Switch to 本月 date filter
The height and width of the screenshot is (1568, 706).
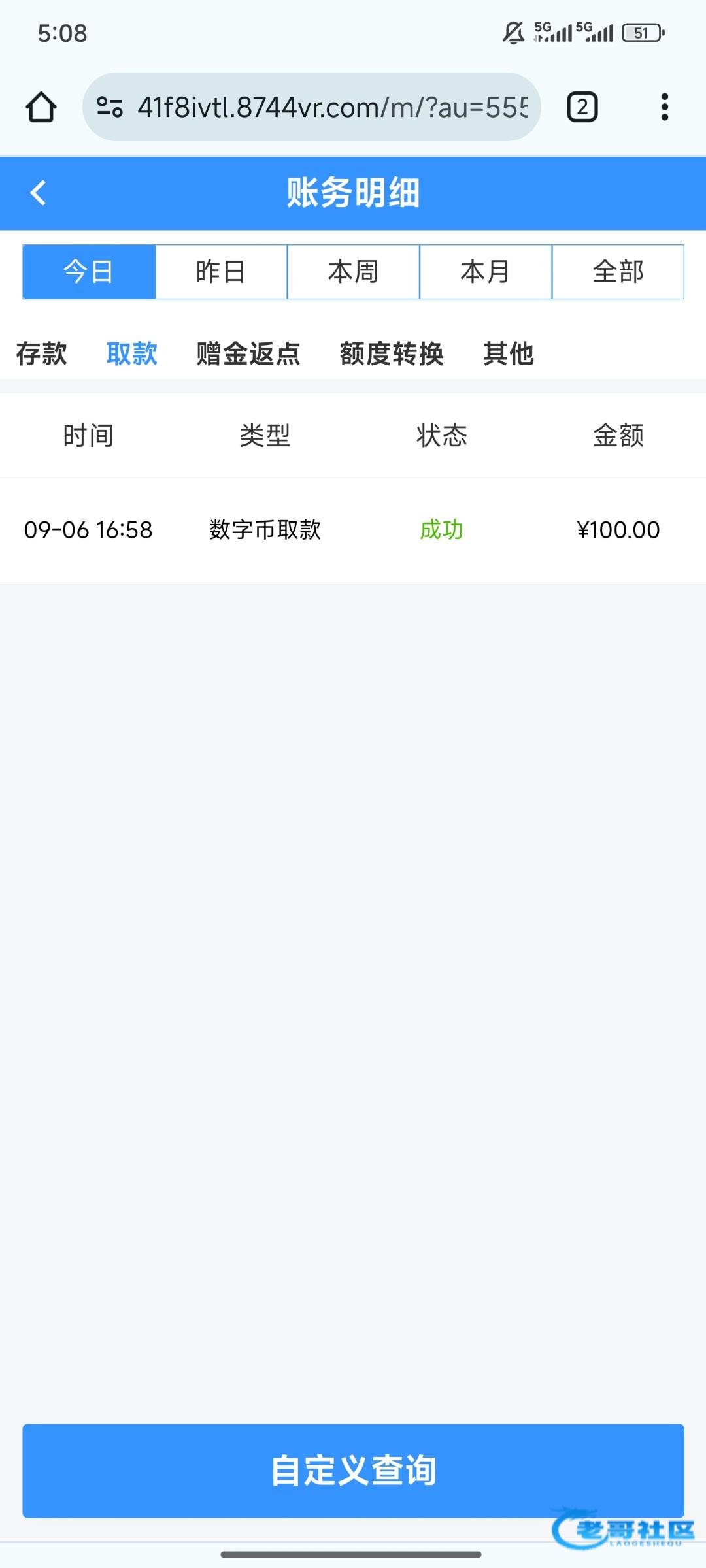pos(485,272)
